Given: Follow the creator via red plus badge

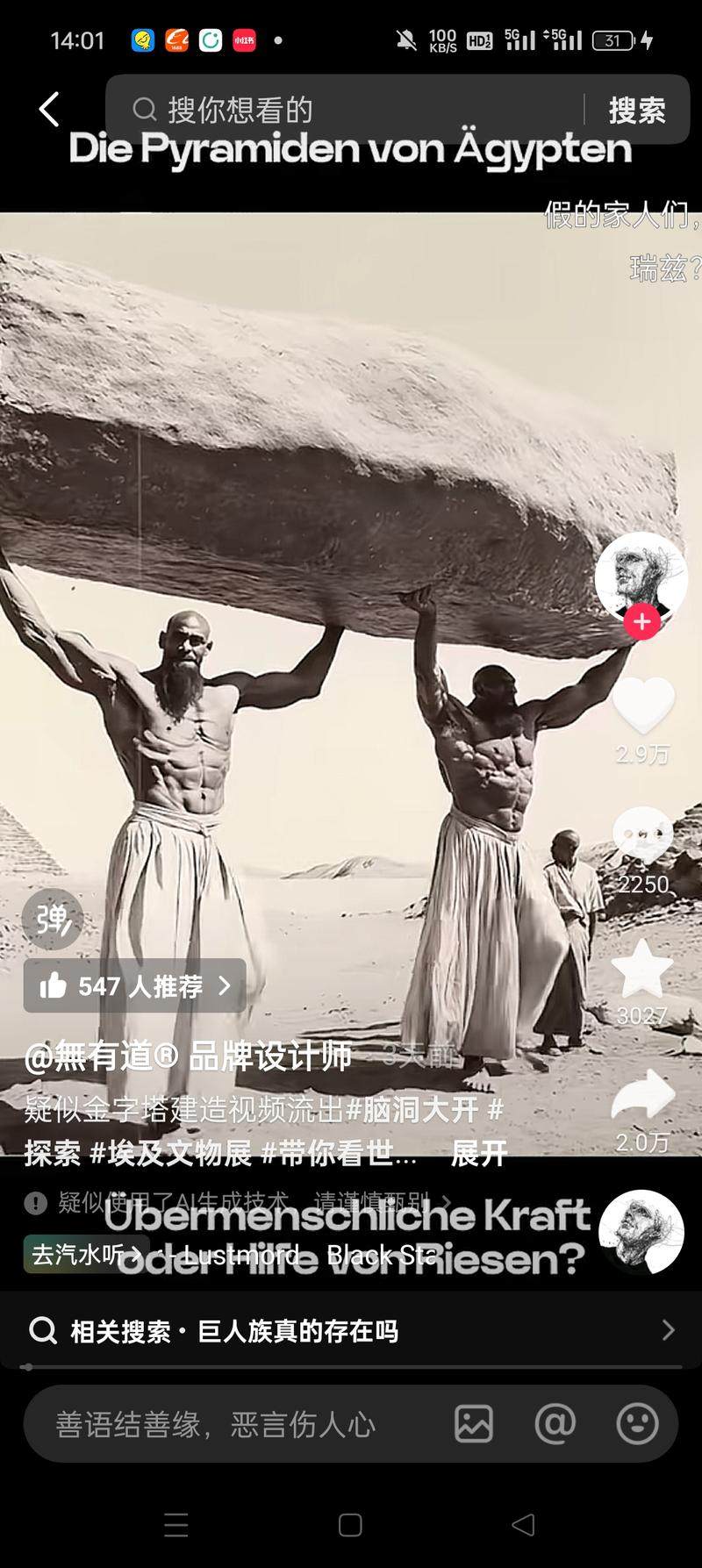Looking at the screenshot, I should coord(641,621).
